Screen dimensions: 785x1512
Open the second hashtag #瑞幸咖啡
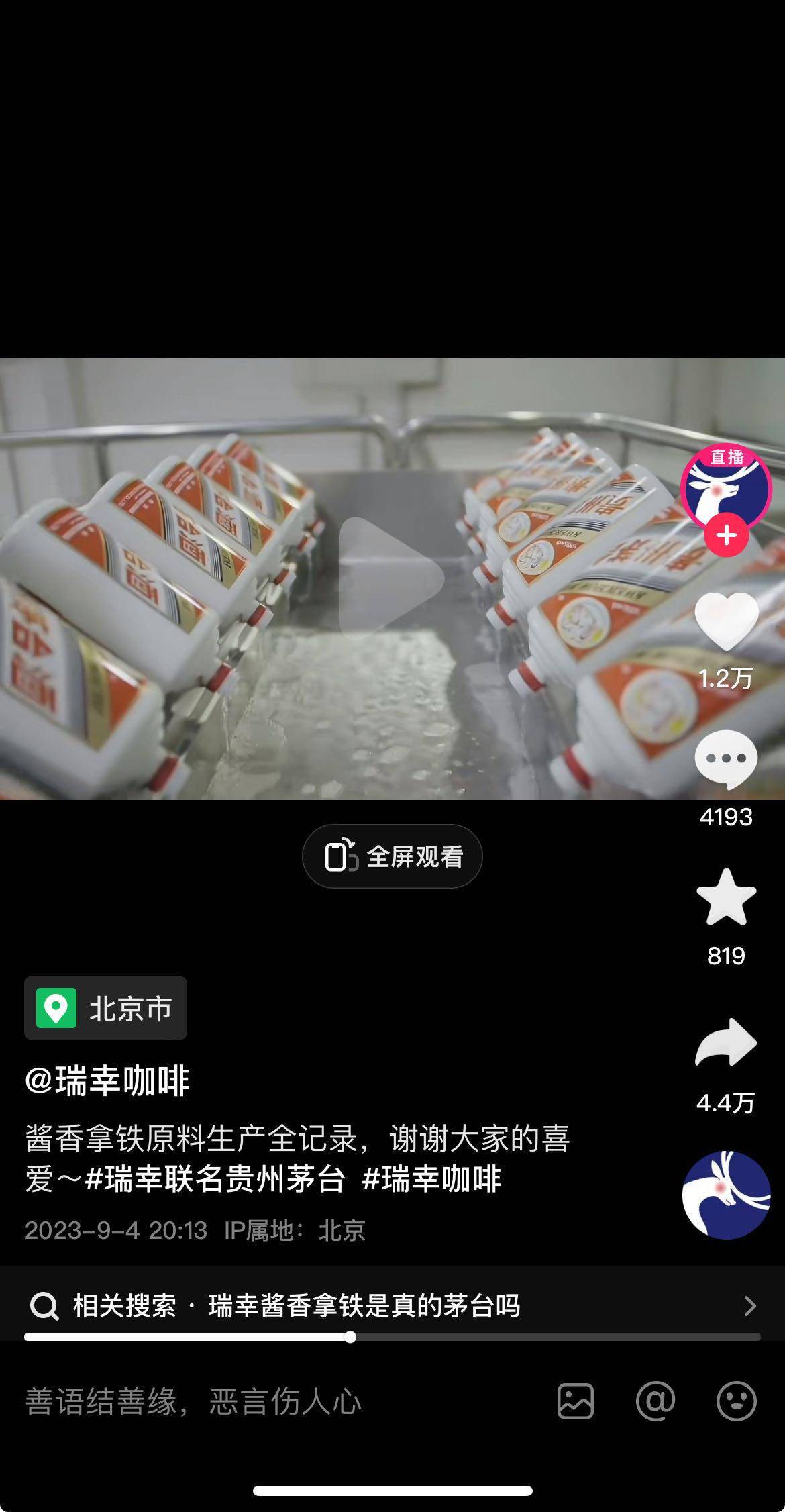pyautogui.click(x=431, y=1179)
